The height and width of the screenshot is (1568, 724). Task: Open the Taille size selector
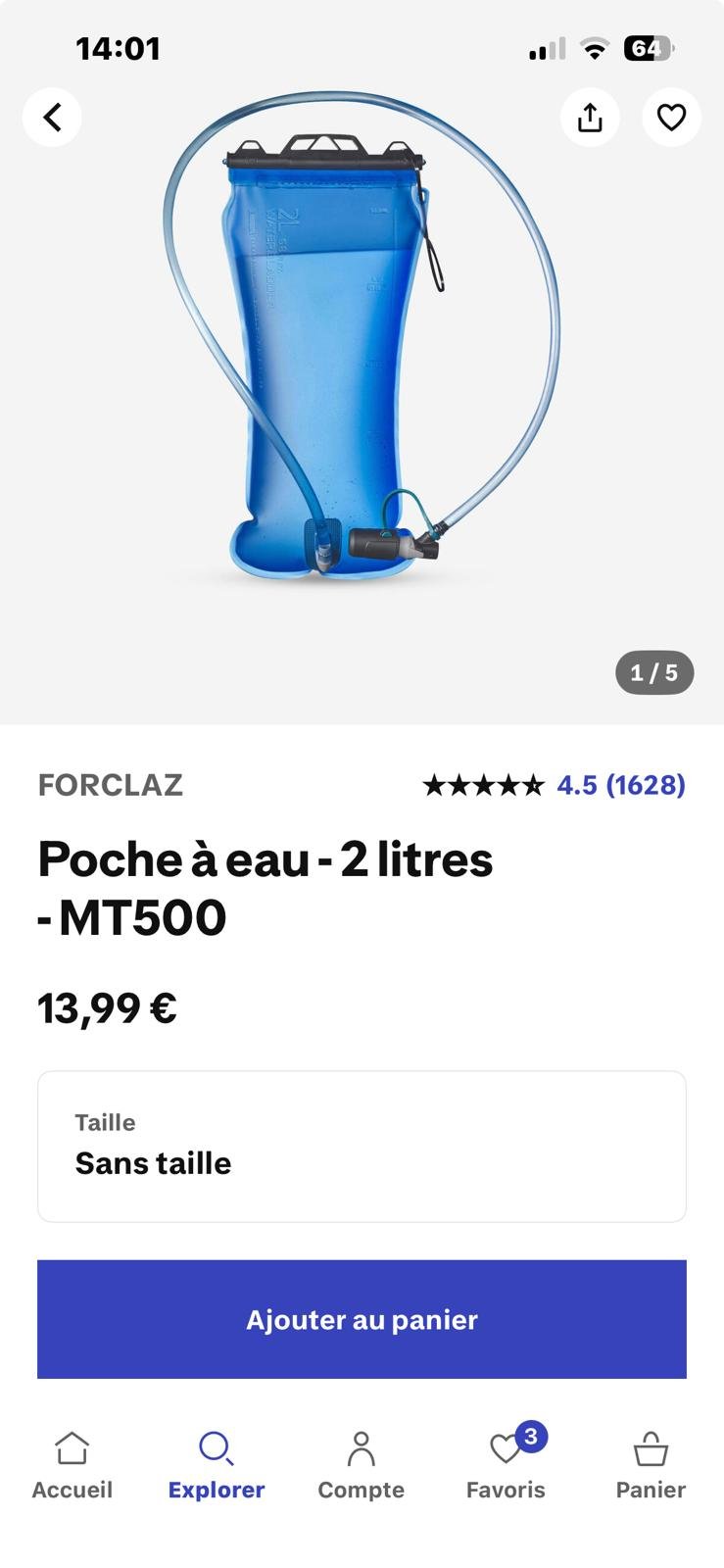click(x=362, y=1145)
